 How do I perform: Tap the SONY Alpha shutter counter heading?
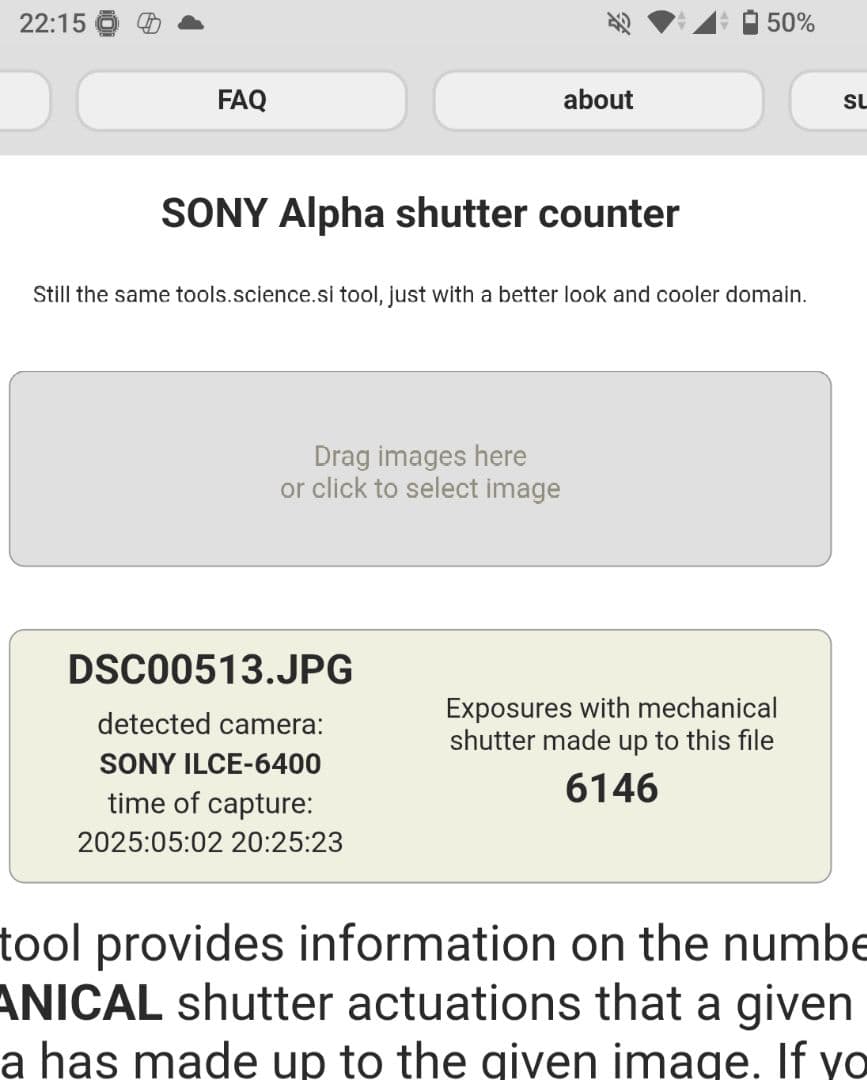pyautogui.click(x=421, y=212)
